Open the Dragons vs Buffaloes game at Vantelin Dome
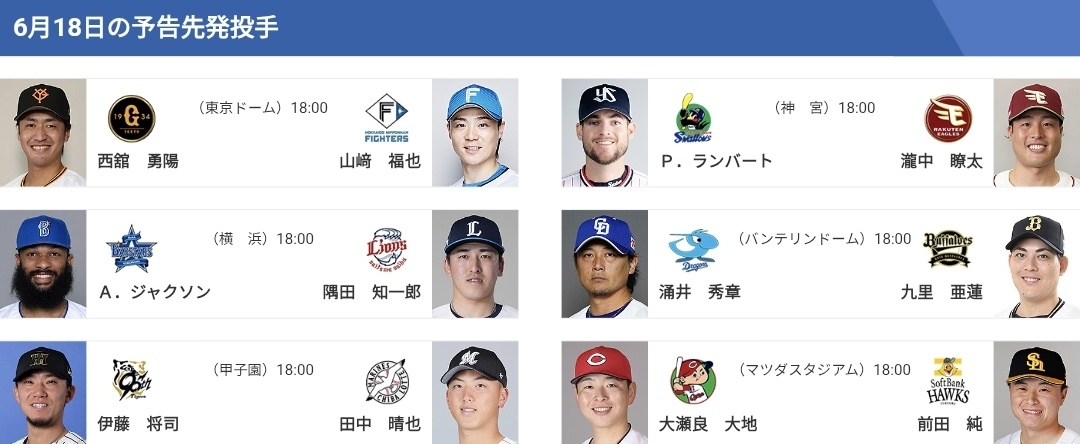 pos(820,264)
